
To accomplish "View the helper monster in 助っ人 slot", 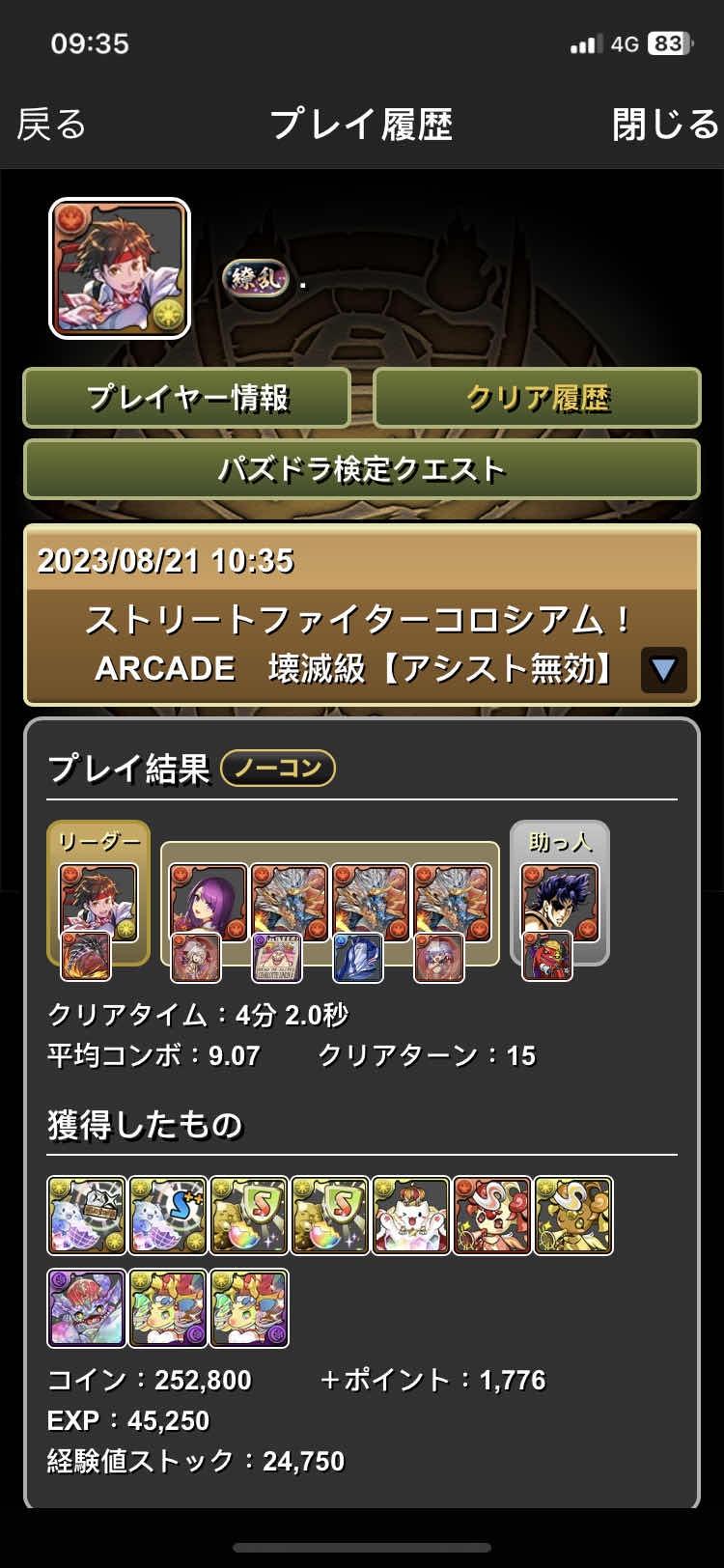I will [560, 904].
